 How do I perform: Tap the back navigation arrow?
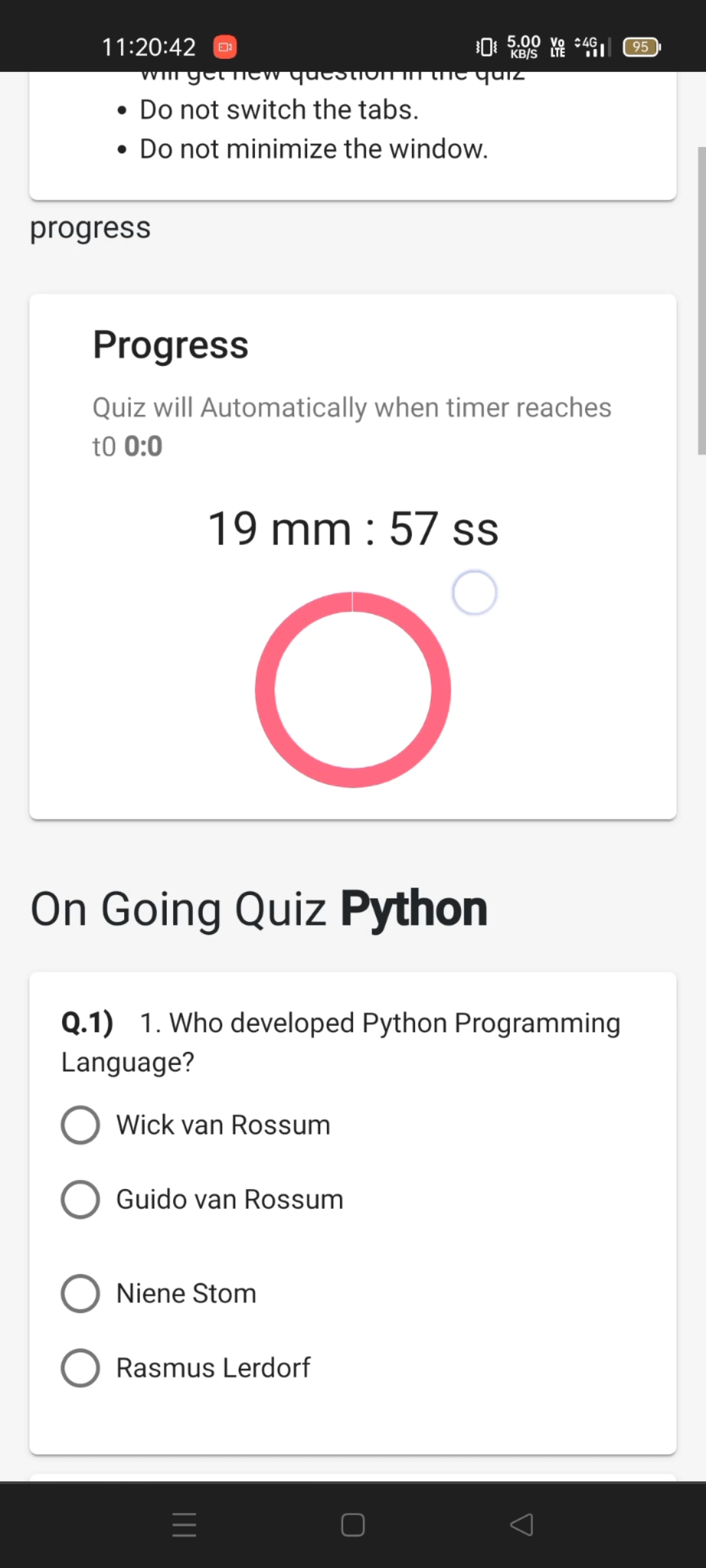520,1526
